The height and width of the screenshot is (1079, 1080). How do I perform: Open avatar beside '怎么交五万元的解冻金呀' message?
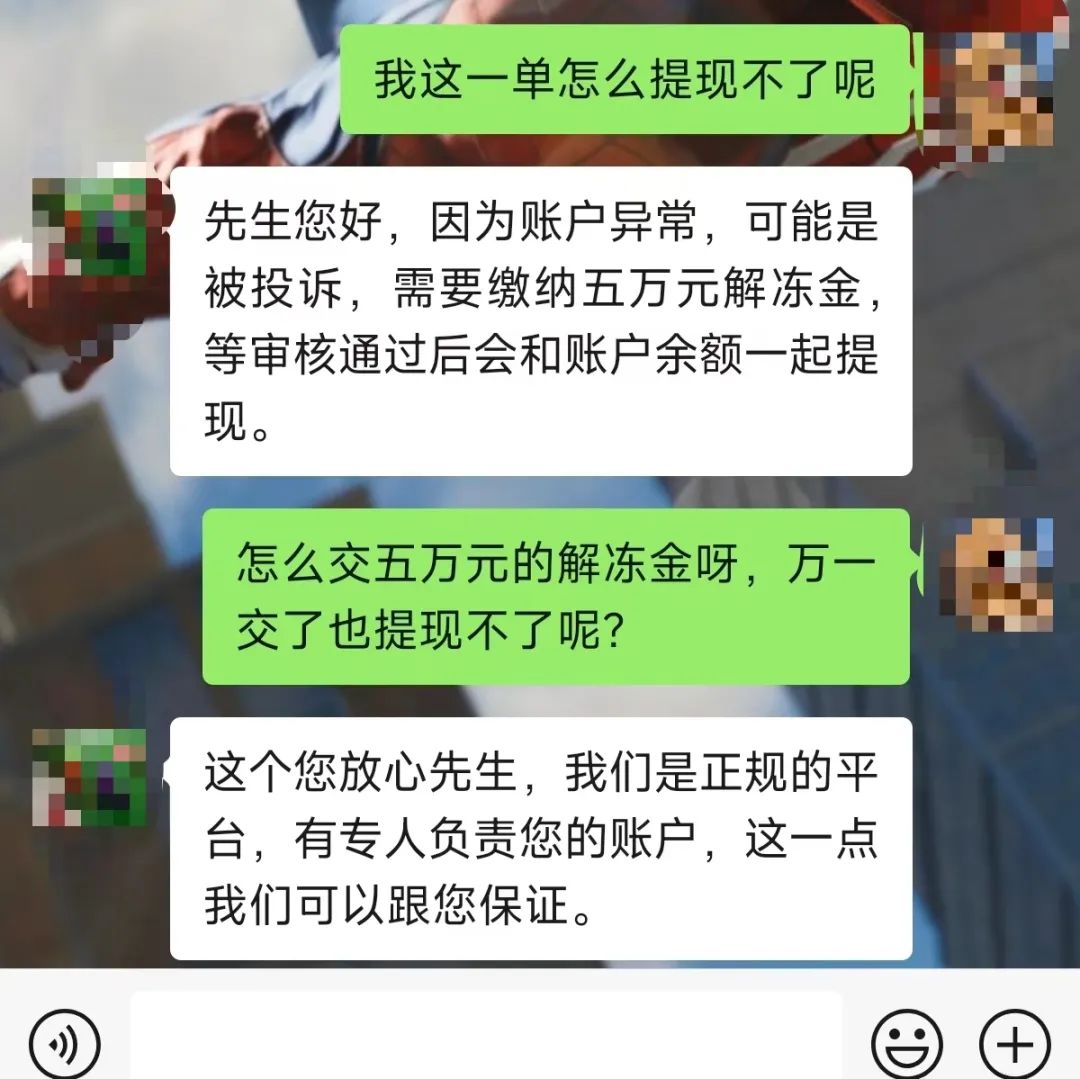click(1001, 573)
